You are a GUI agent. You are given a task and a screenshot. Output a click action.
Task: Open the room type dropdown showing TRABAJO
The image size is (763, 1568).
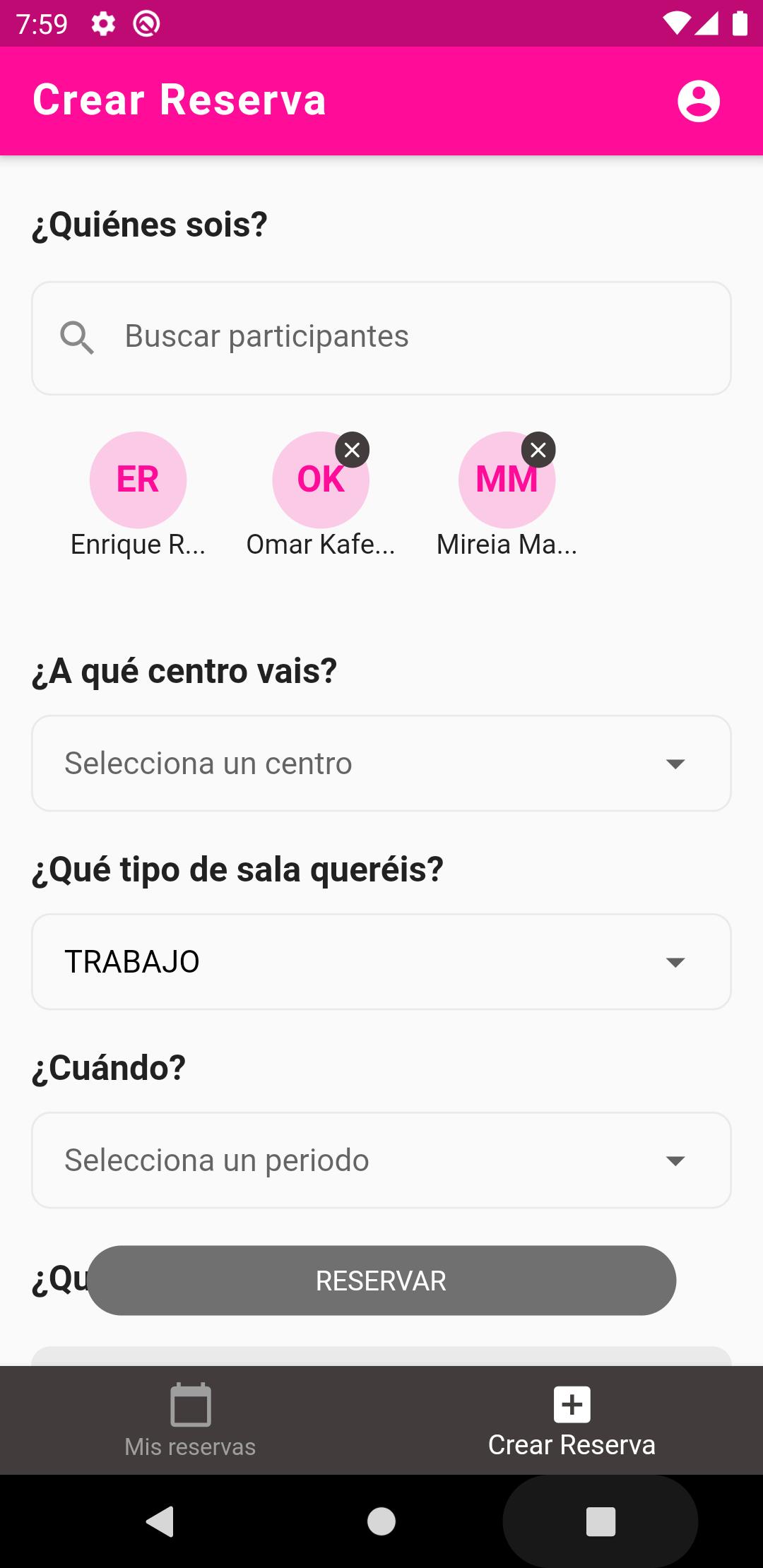pos(381,961)
